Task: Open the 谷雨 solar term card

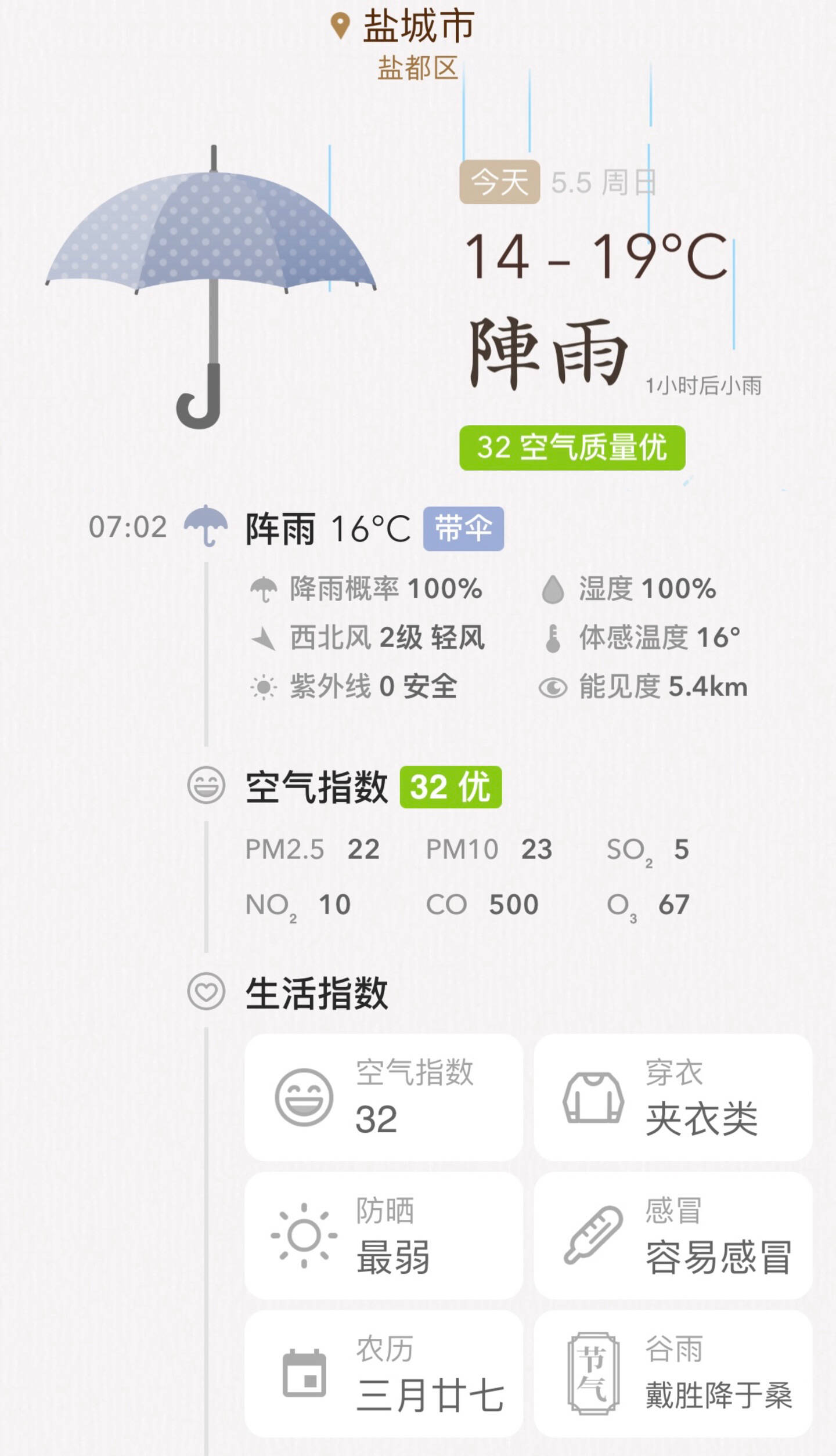Action: [x=672, y=1374]
